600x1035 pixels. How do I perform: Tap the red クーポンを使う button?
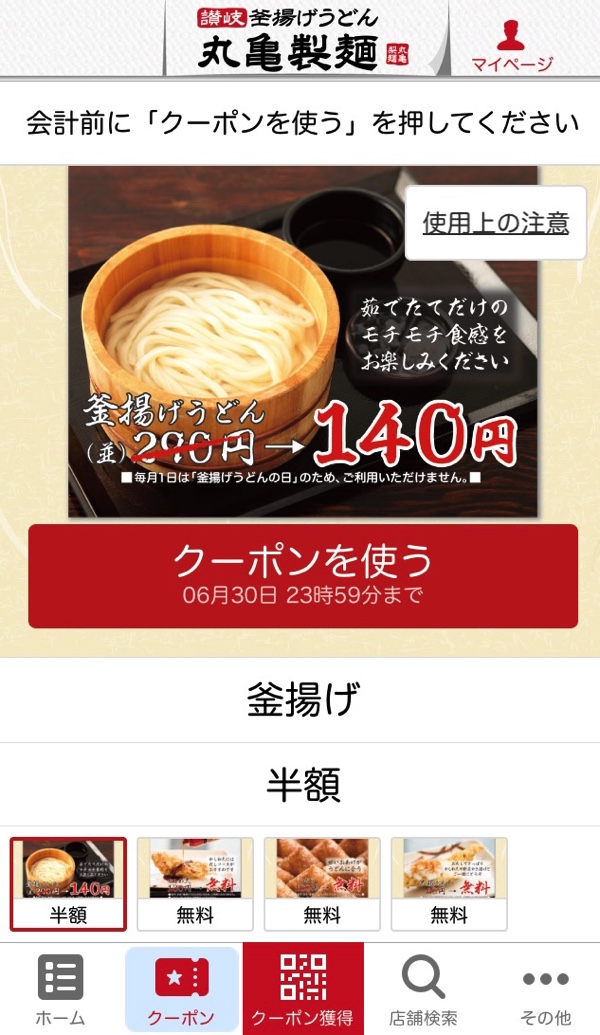(302, 575)
